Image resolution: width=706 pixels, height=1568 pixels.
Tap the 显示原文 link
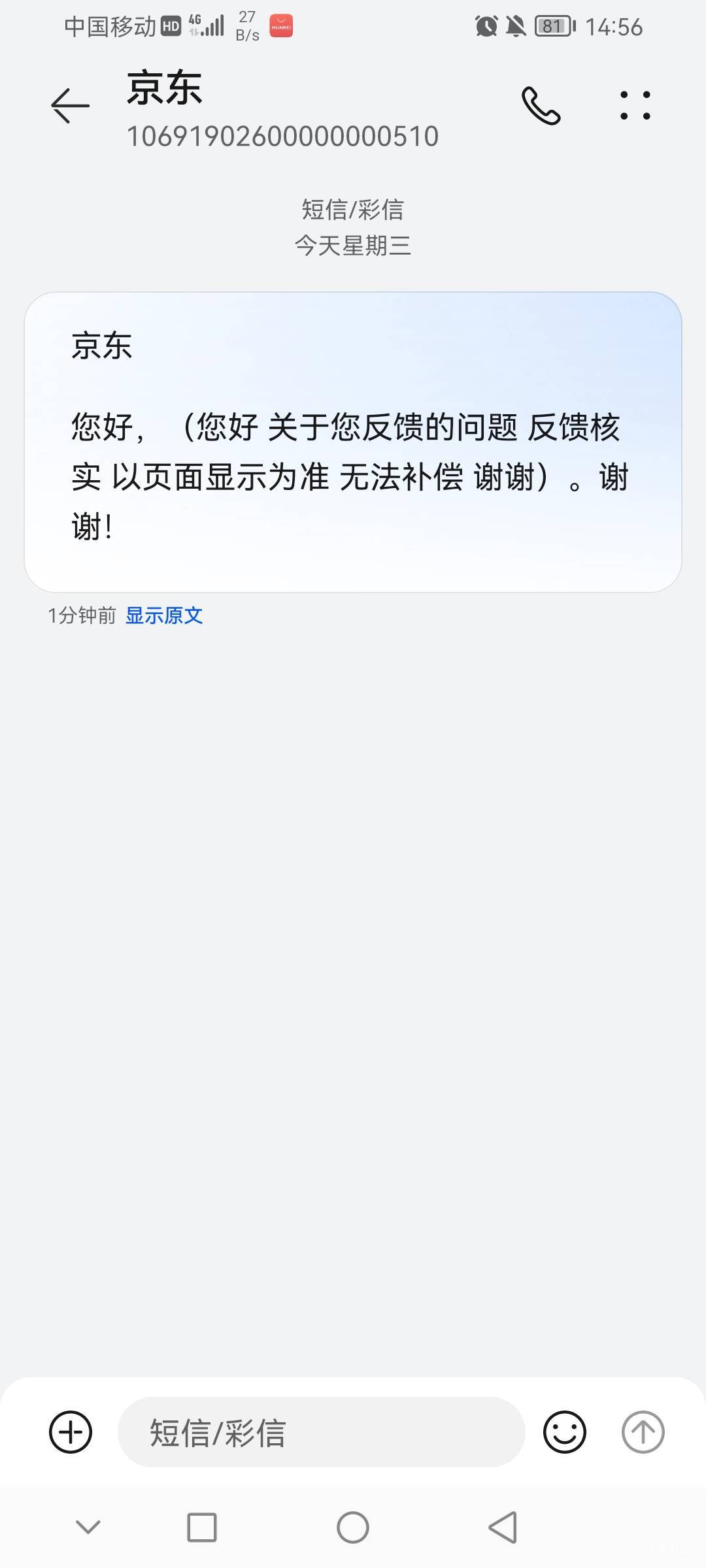point(164,615)
